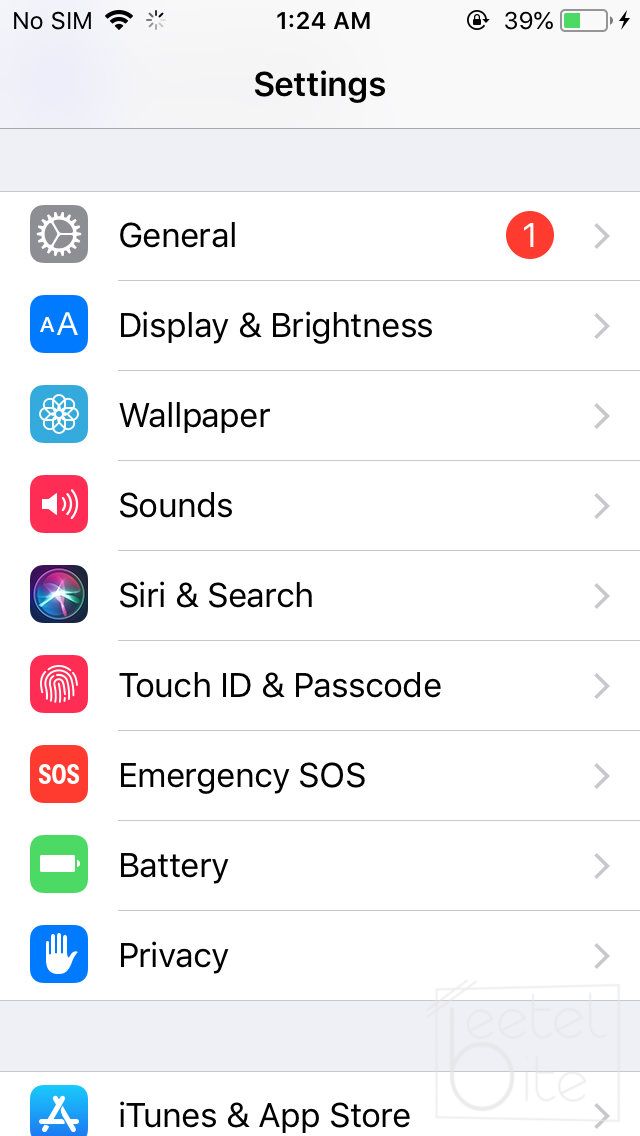
Task: Open the Sounds settings row
Action: 320,506
